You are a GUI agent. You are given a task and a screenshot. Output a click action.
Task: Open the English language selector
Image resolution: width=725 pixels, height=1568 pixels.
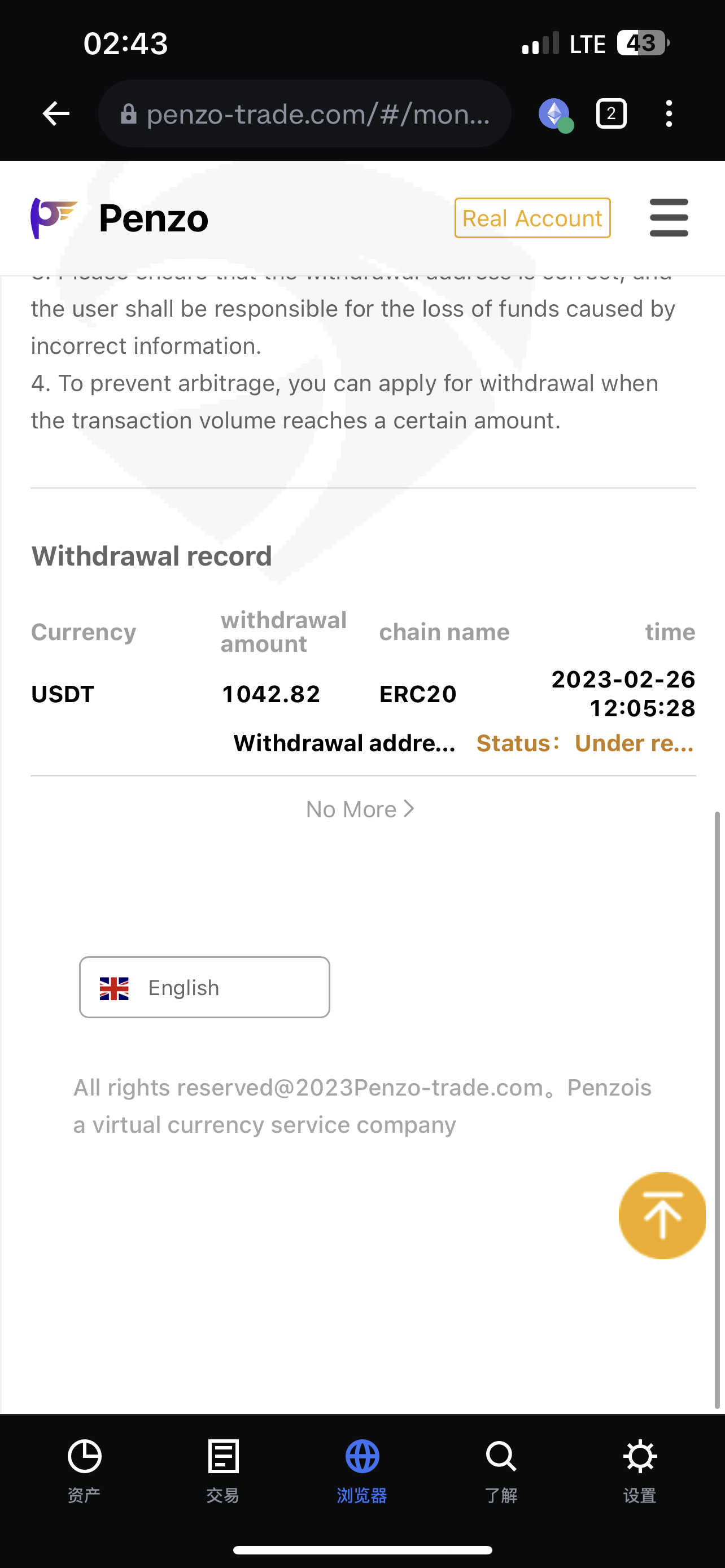click(204, 987)
